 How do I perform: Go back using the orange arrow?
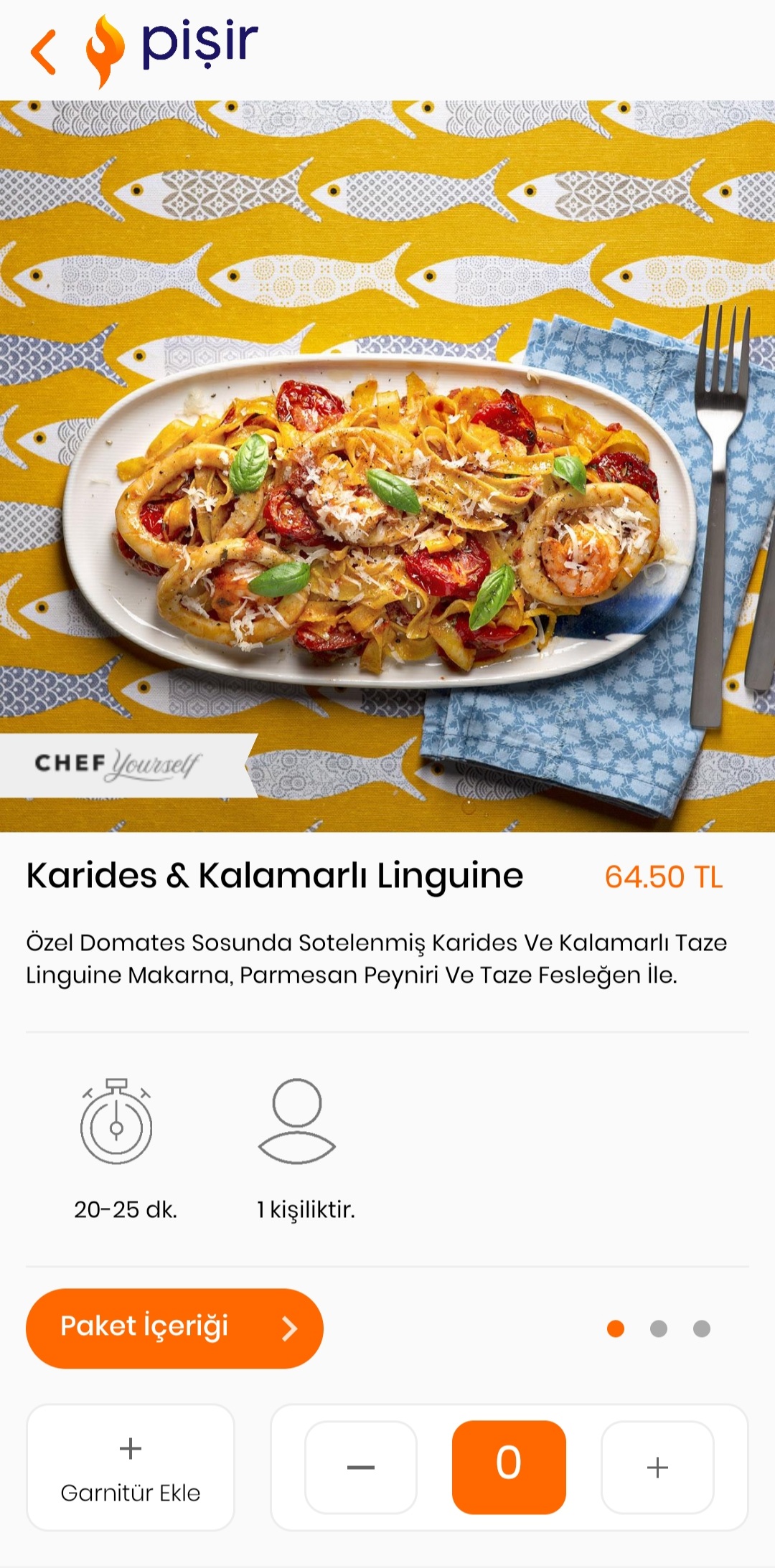click(x=44, y=52)
